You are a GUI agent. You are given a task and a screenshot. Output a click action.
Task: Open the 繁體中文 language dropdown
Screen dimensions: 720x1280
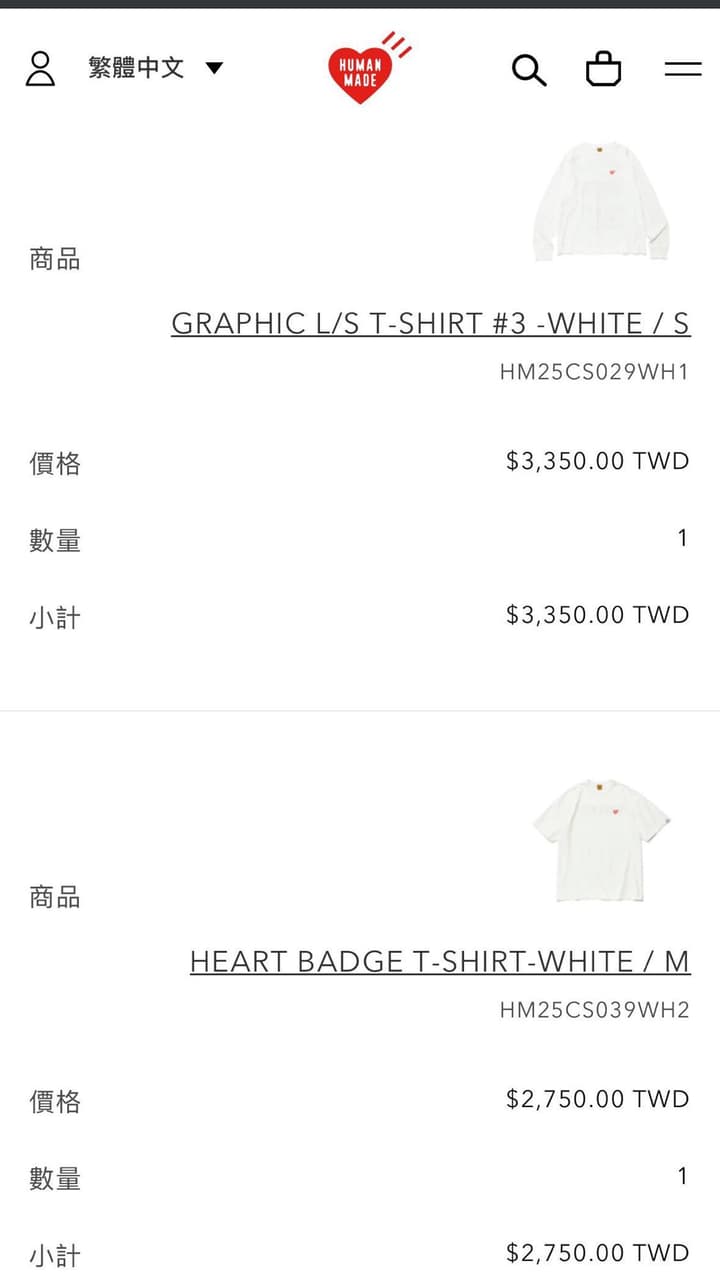[155, 68]
